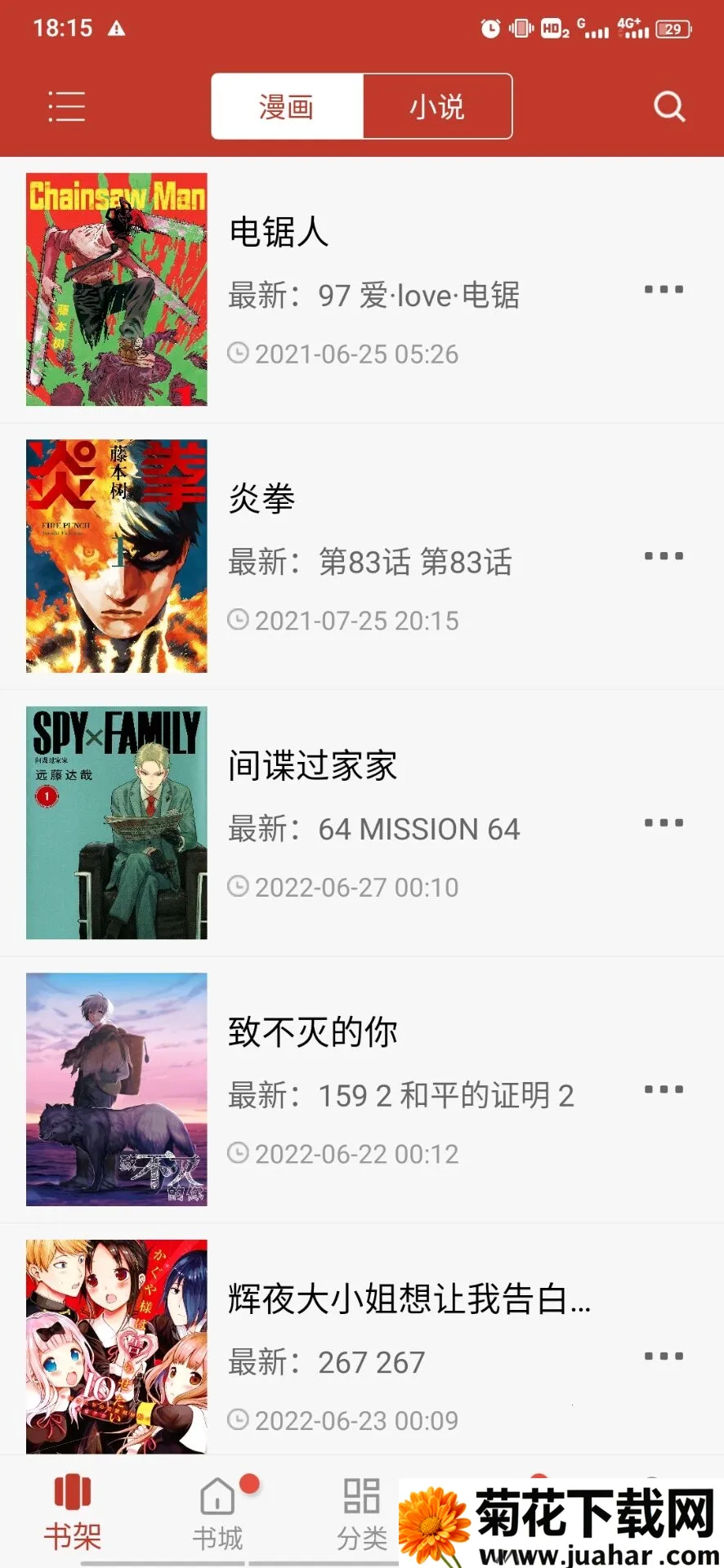Go to the 书架 tab
This screenshot has height=1568, width=724.
[x=73, y=1512]
